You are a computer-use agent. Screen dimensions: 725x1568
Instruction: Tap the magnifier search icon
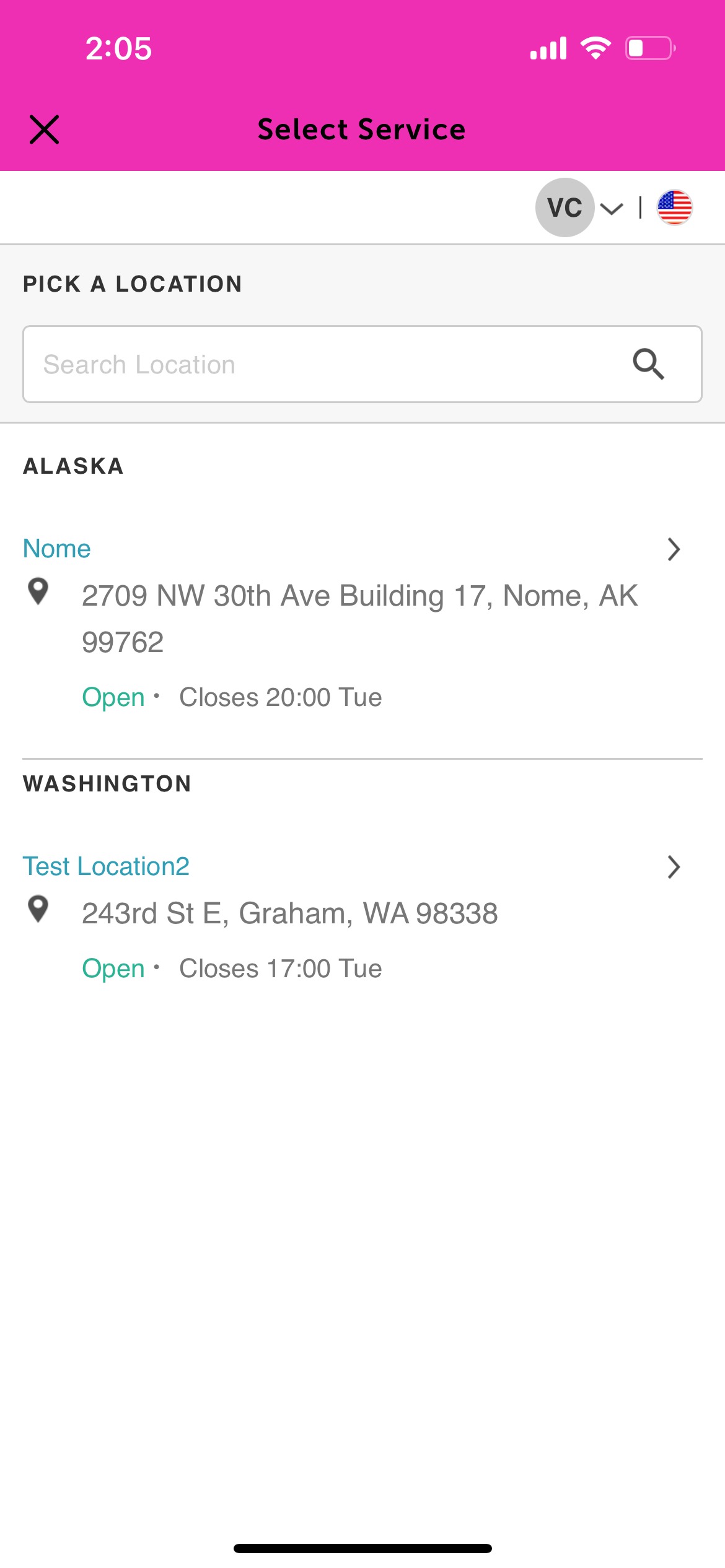pos(648,364)
